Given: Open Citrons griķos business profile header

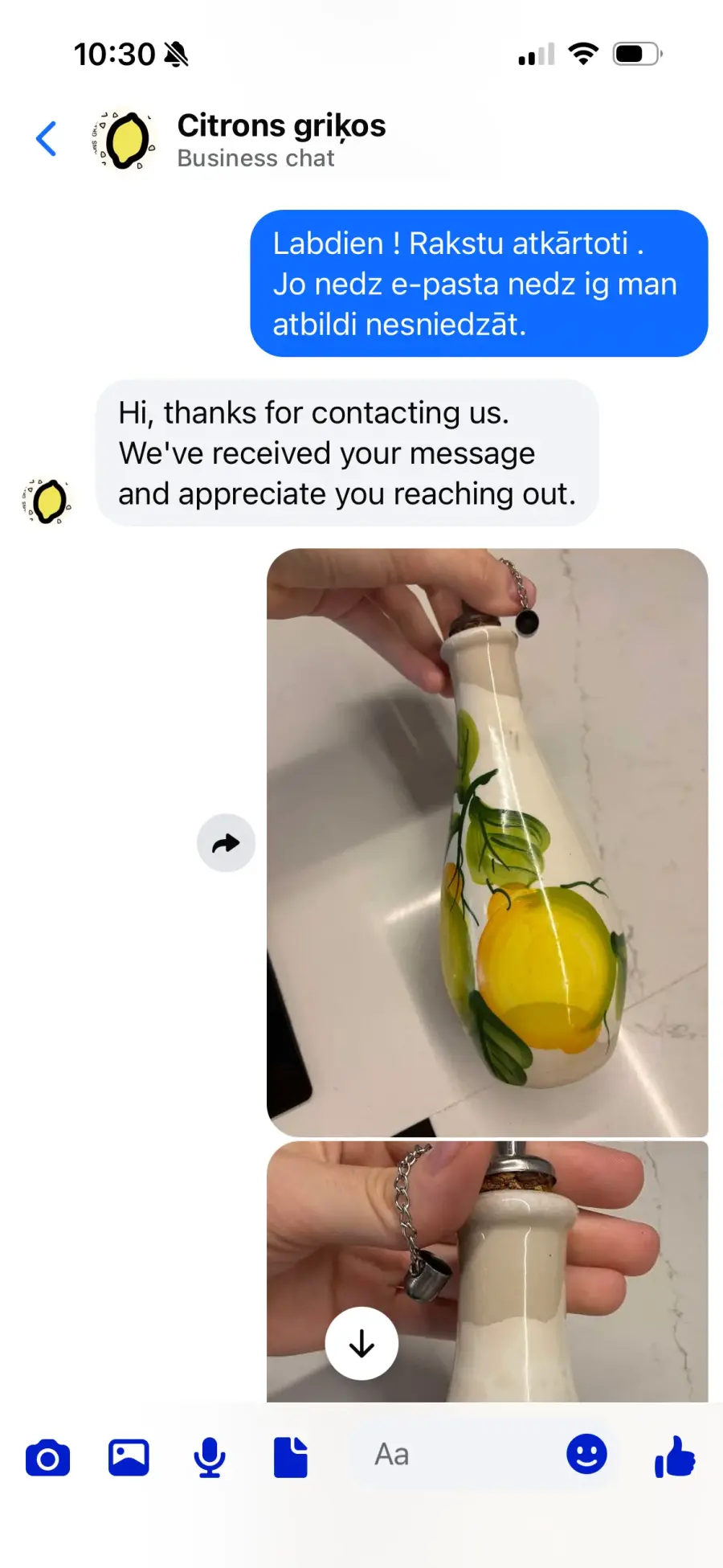Looking at the screenshot, I should click(280, 140).
